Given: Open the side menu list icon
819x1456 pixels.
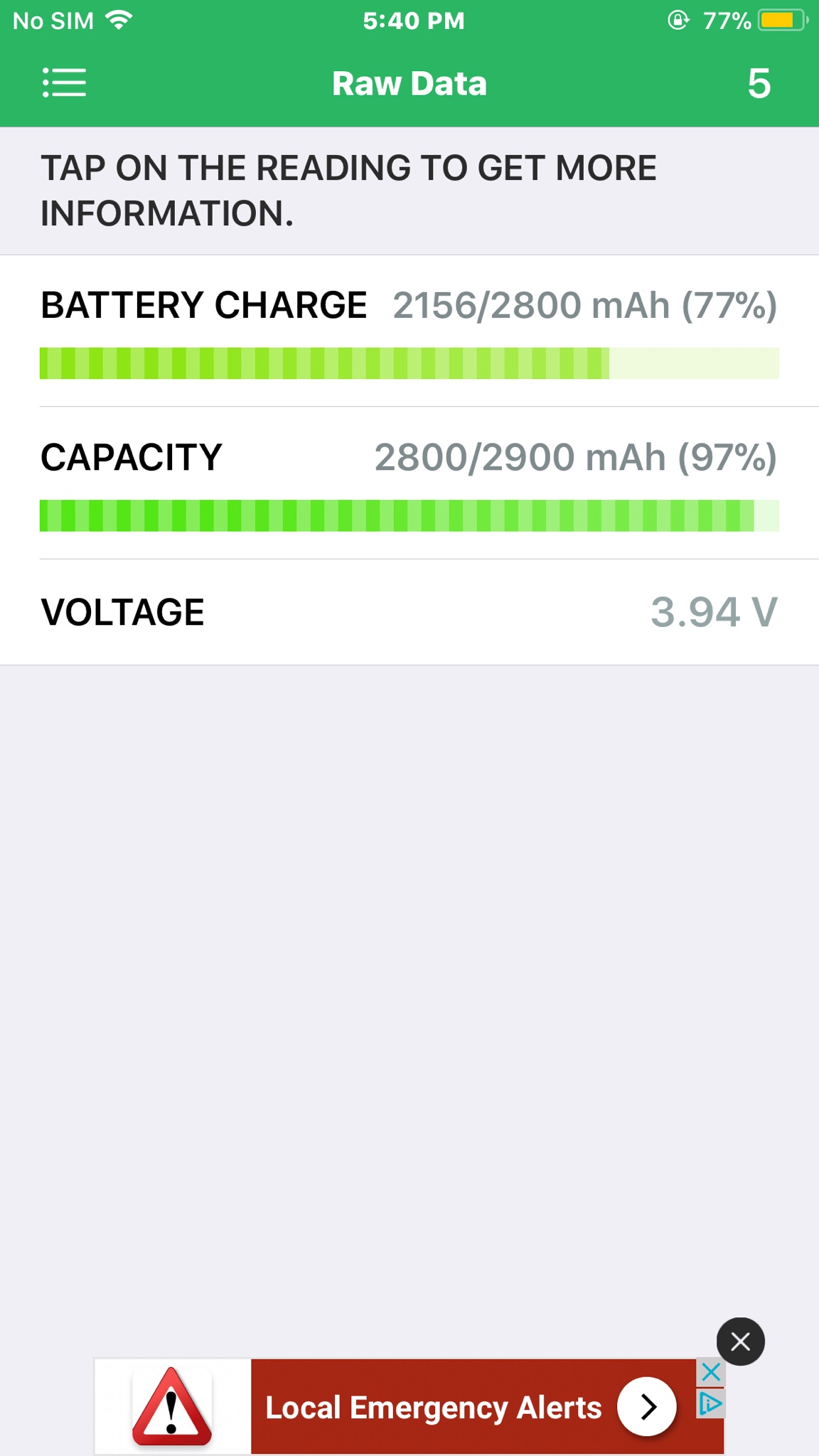Looking at the screenshot, I should pyautogui.click(x=64, y=83).
